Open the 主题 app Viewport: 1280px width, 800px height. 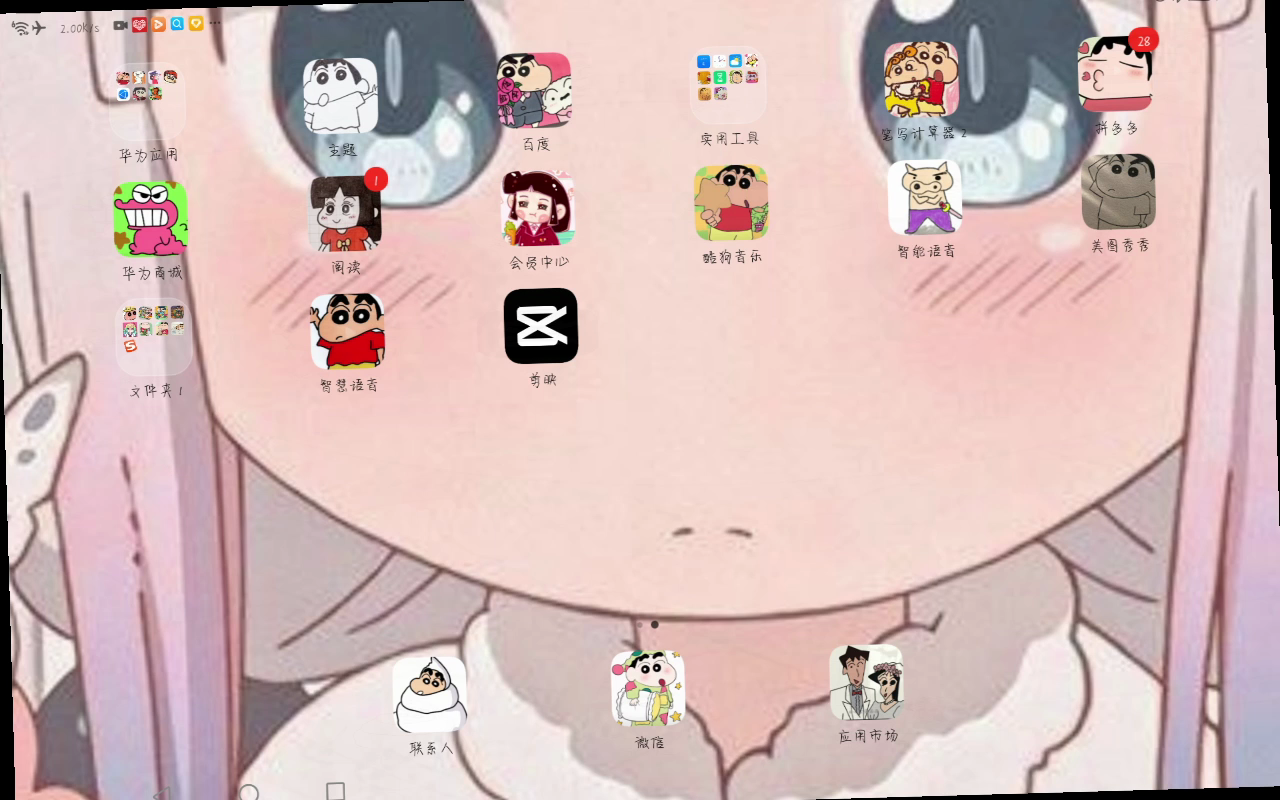pos(341,96)
